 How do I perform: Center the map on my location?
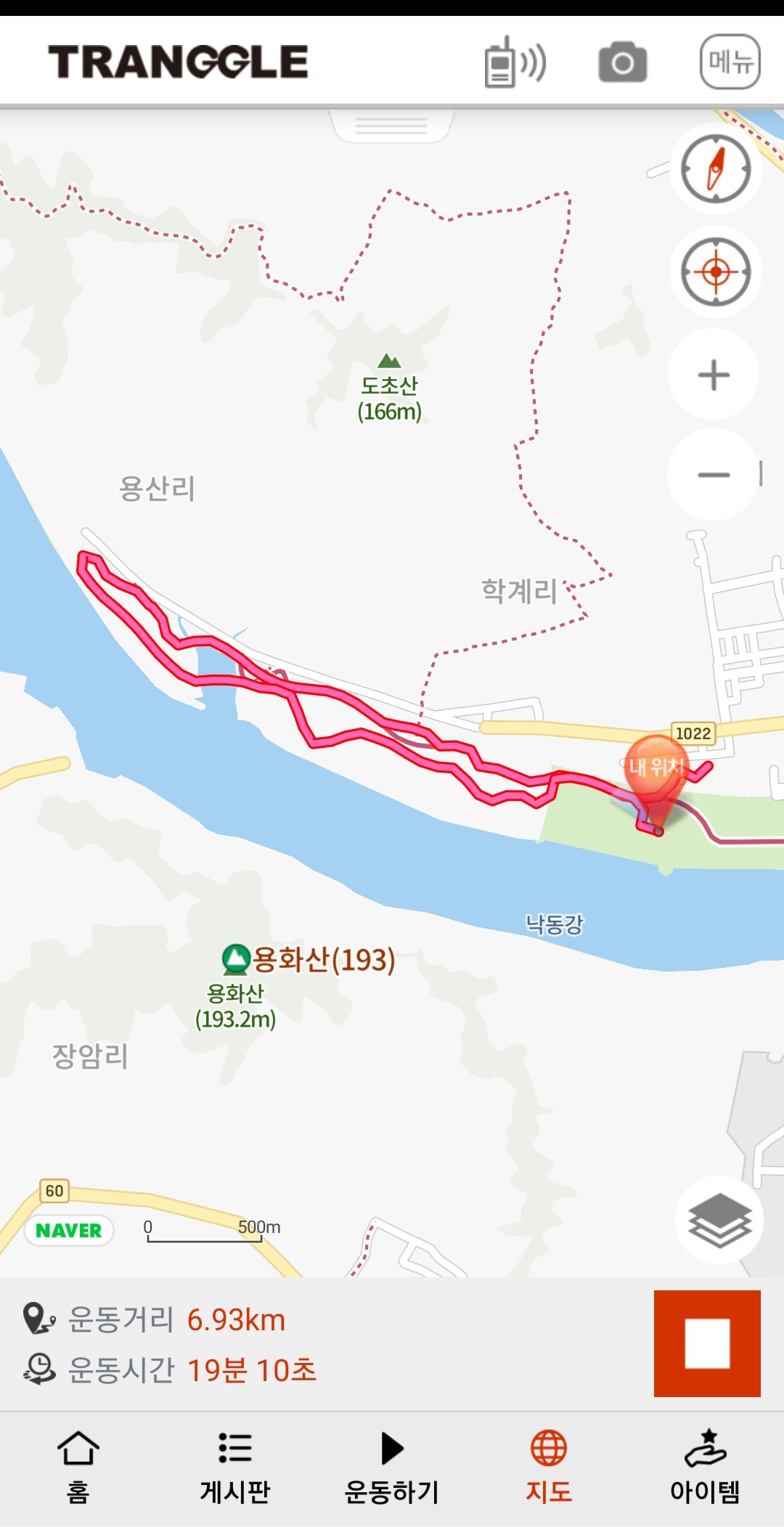pos(715,272)
